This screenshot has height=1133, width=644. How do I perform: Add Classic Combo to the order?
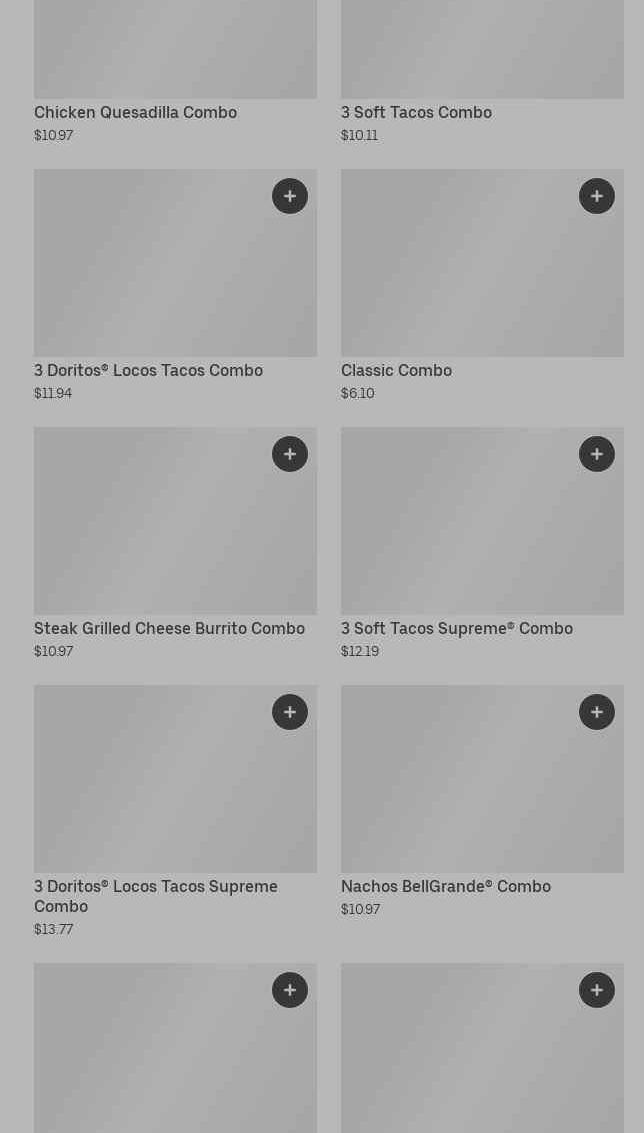click(597, 196)
